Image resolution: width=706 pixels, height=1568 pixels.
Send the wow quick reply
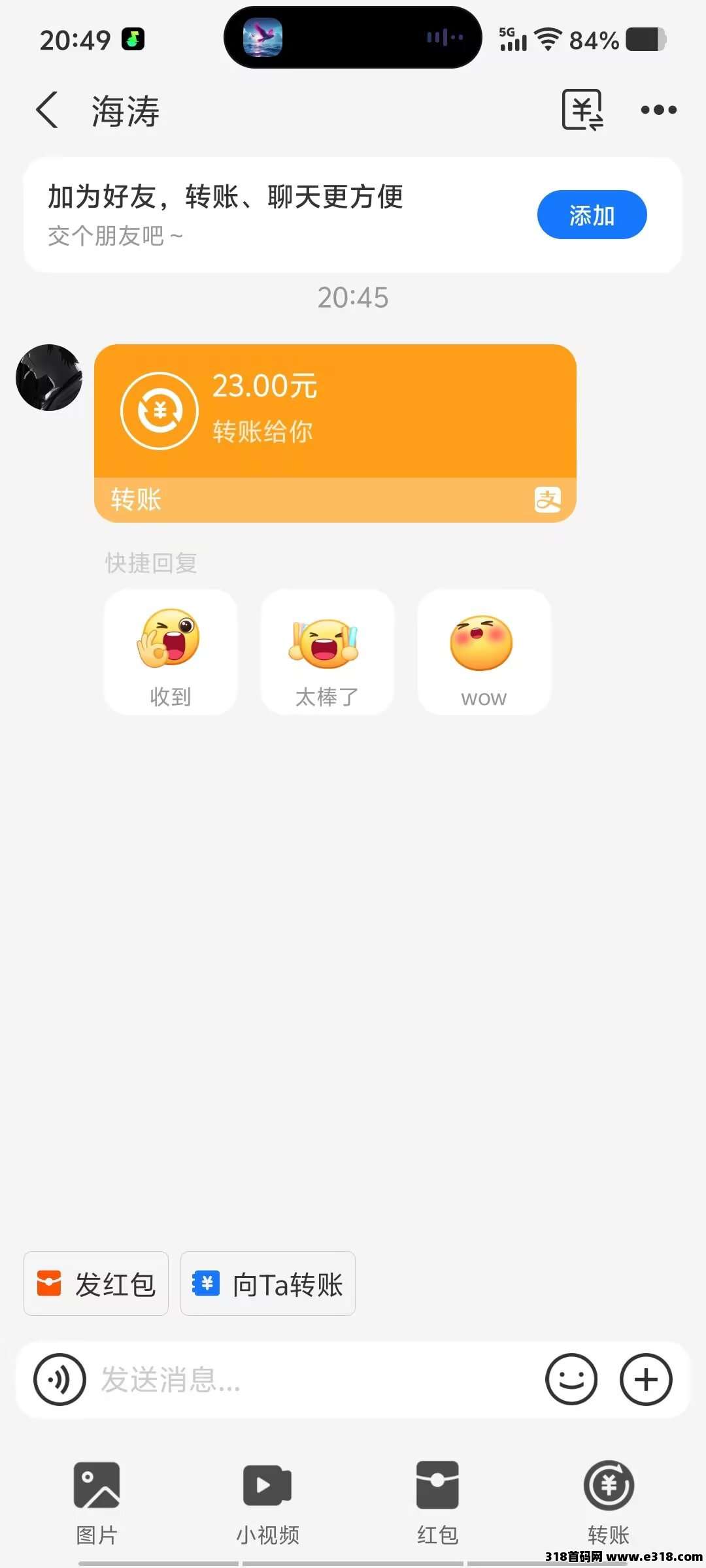click(x=484, y=652)
